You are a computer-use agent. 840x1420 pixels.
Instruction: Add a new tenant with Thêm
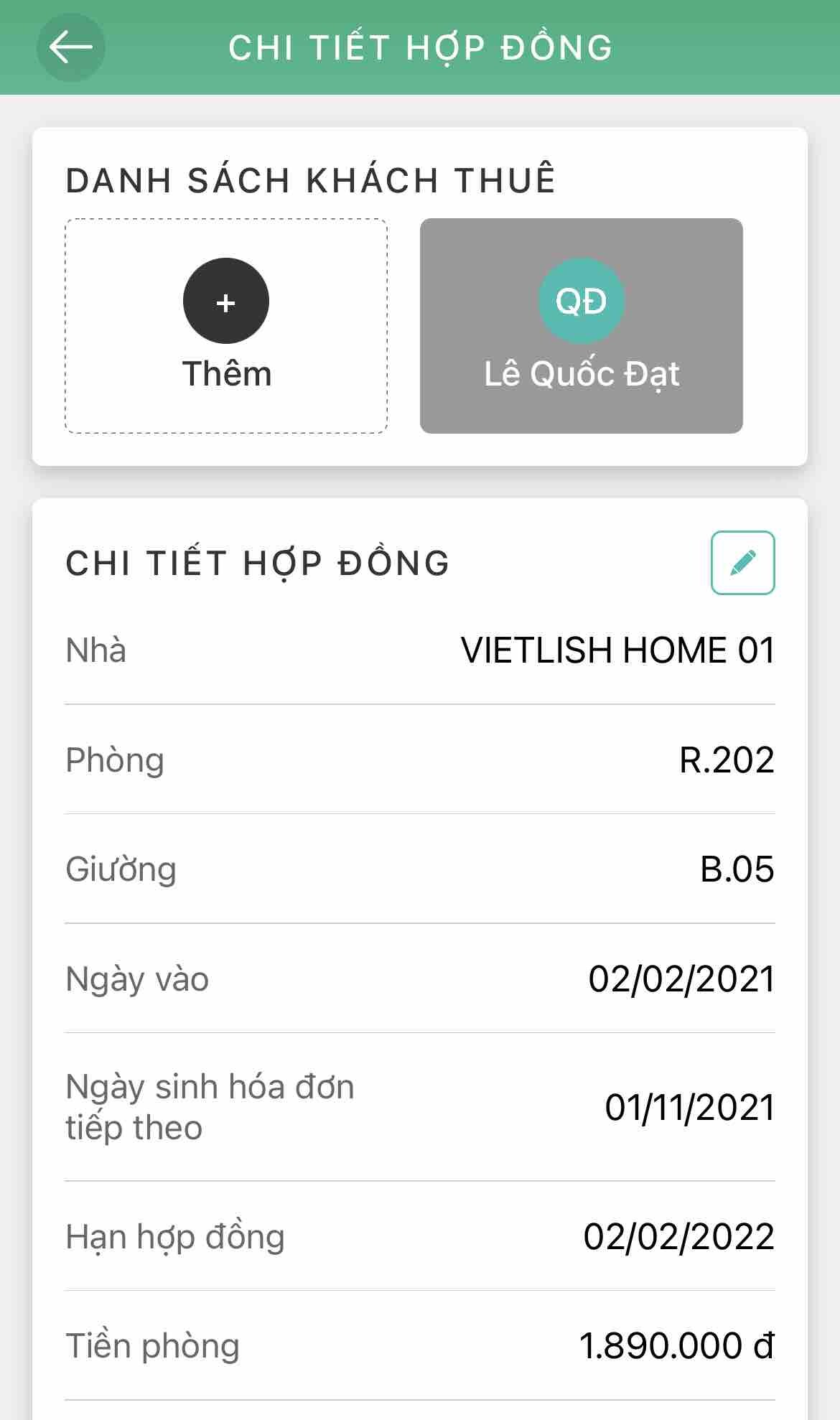[x=226, y=325]
